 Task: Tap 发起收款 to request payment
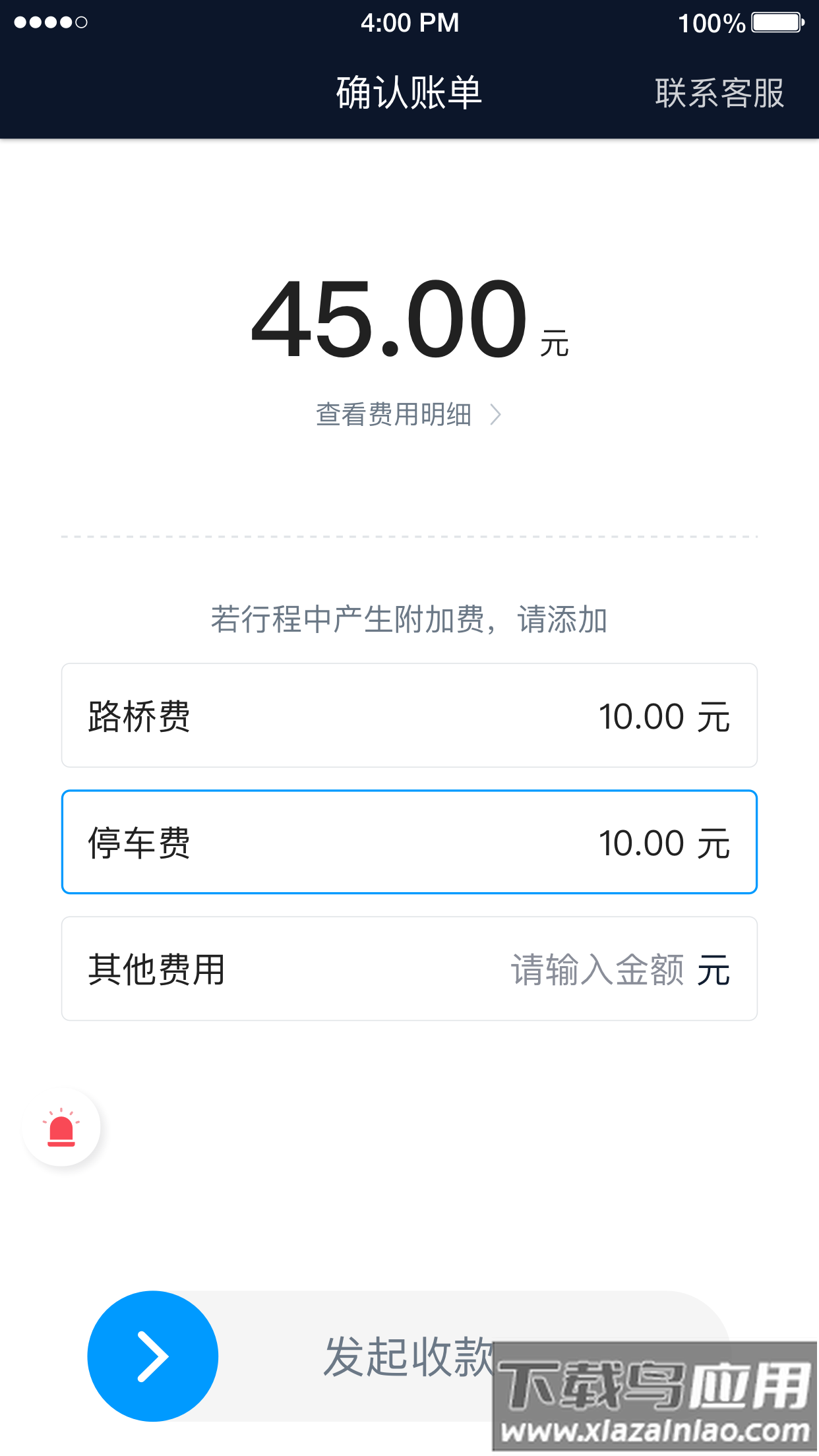click(409, 1355)
